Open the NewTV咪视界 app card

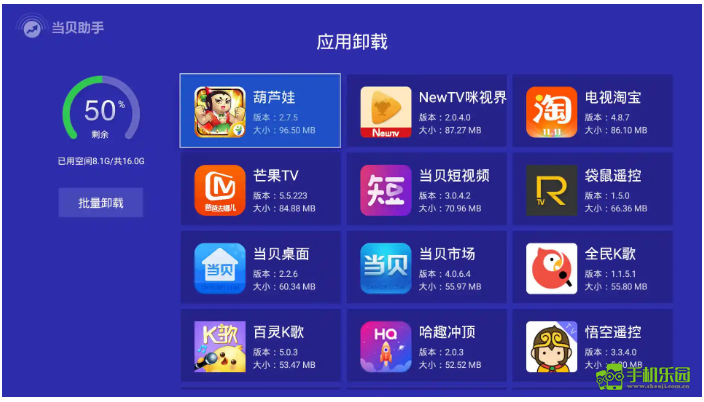[x=426, y=111]
